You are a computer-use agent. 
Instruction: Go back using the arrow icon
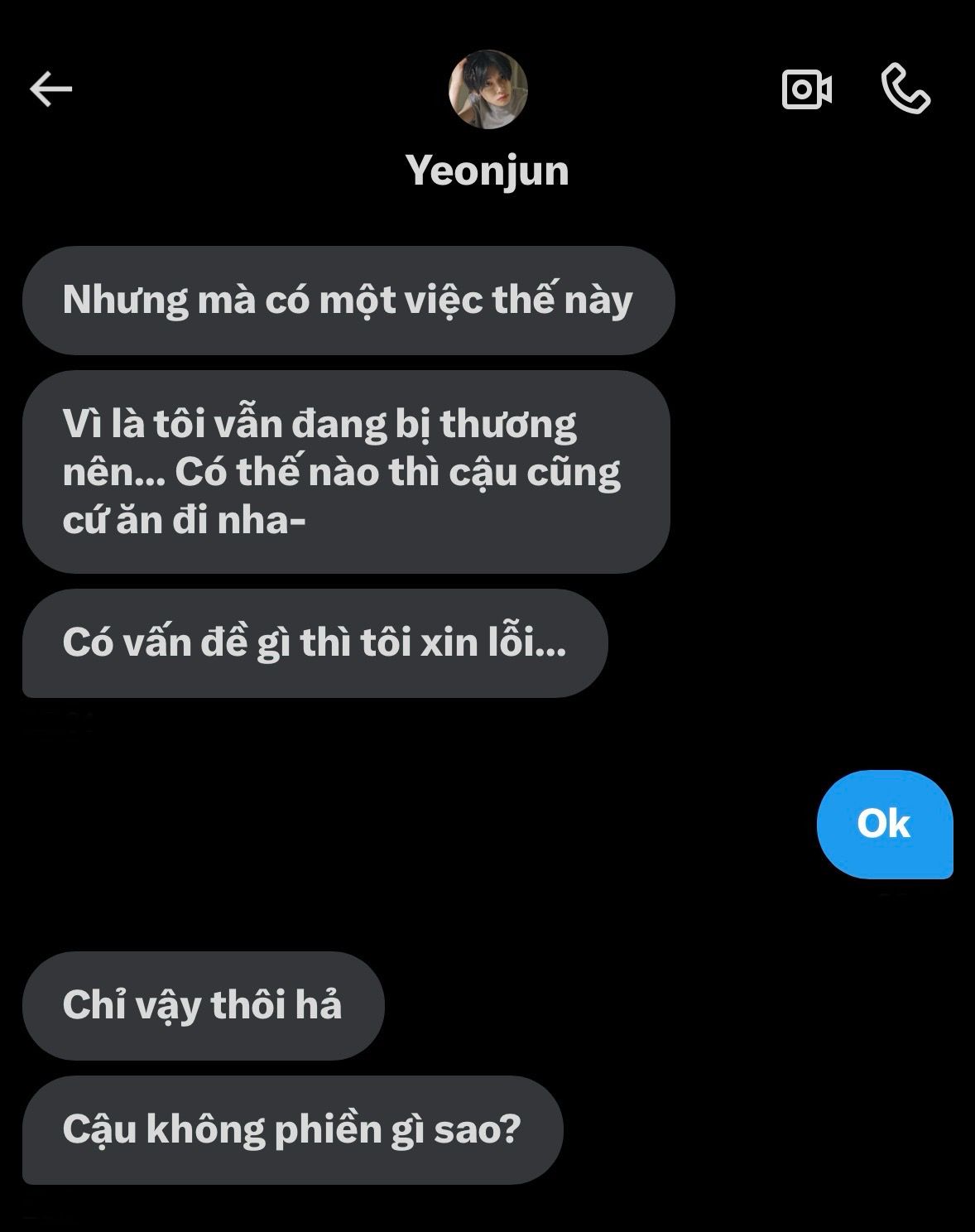point(50,89)
